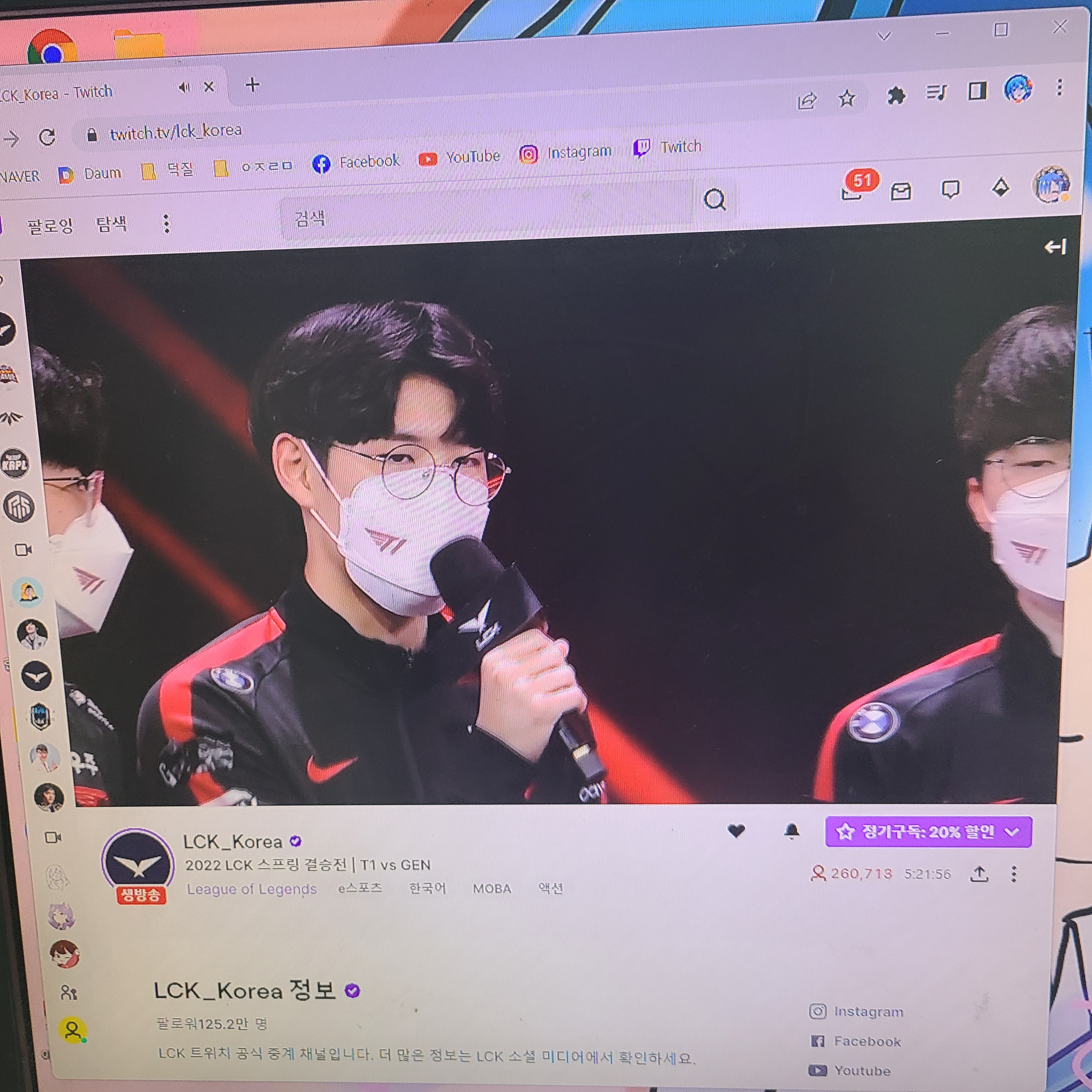Open the Daum bookmark
Image resolution: width=1092 pixels, height=1092 pixels.
90,174
